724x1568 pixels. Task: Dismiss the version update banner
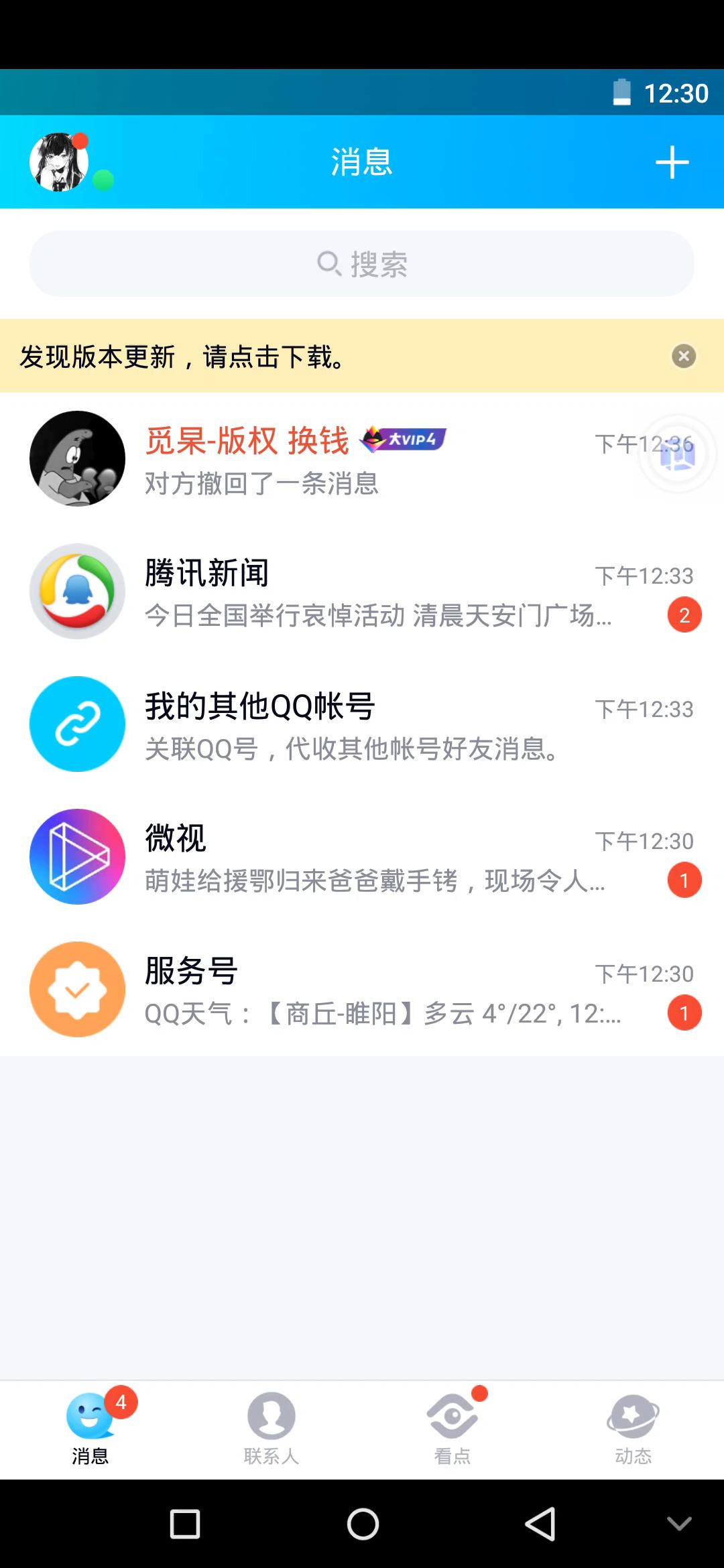[x=683, y=356]
